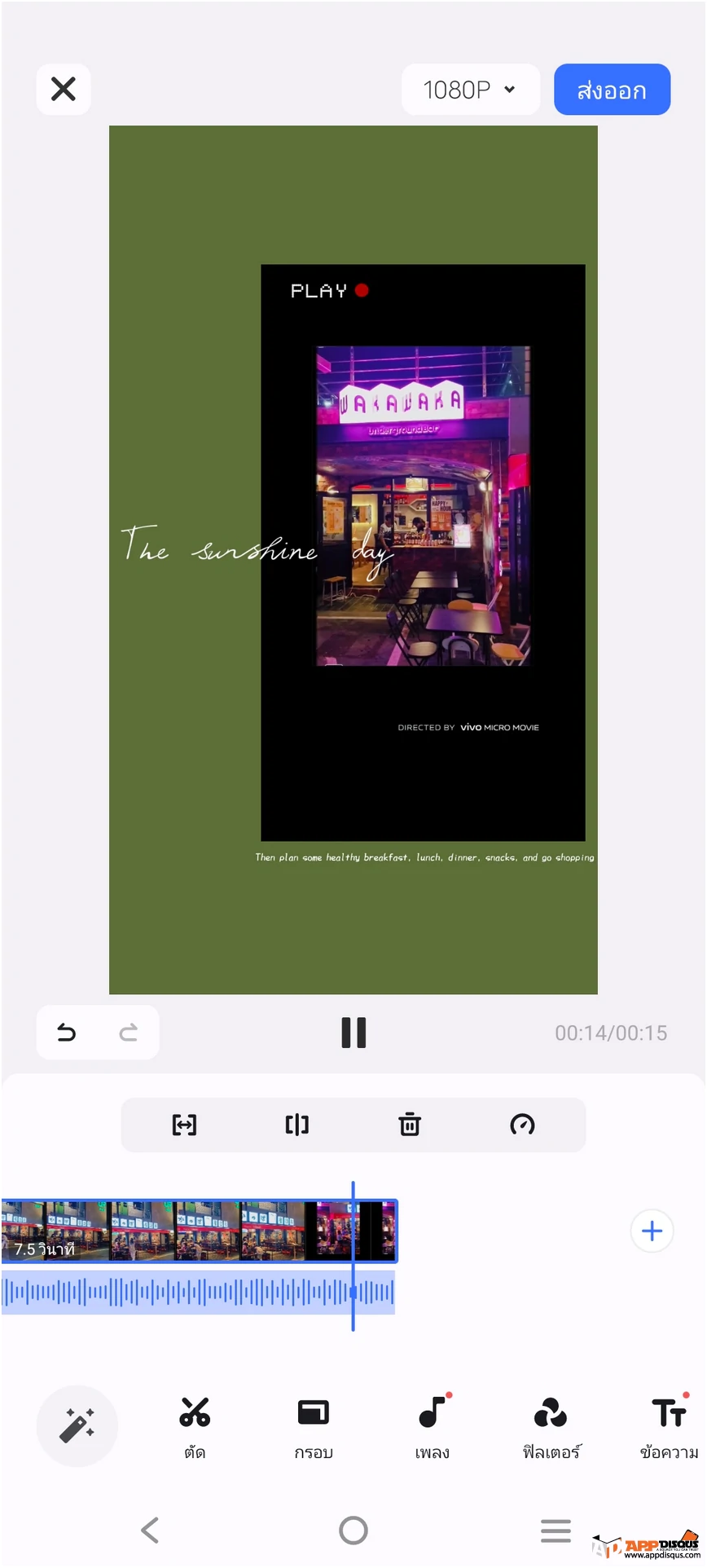Open the ตัด cut tool

click(195, 1425)
